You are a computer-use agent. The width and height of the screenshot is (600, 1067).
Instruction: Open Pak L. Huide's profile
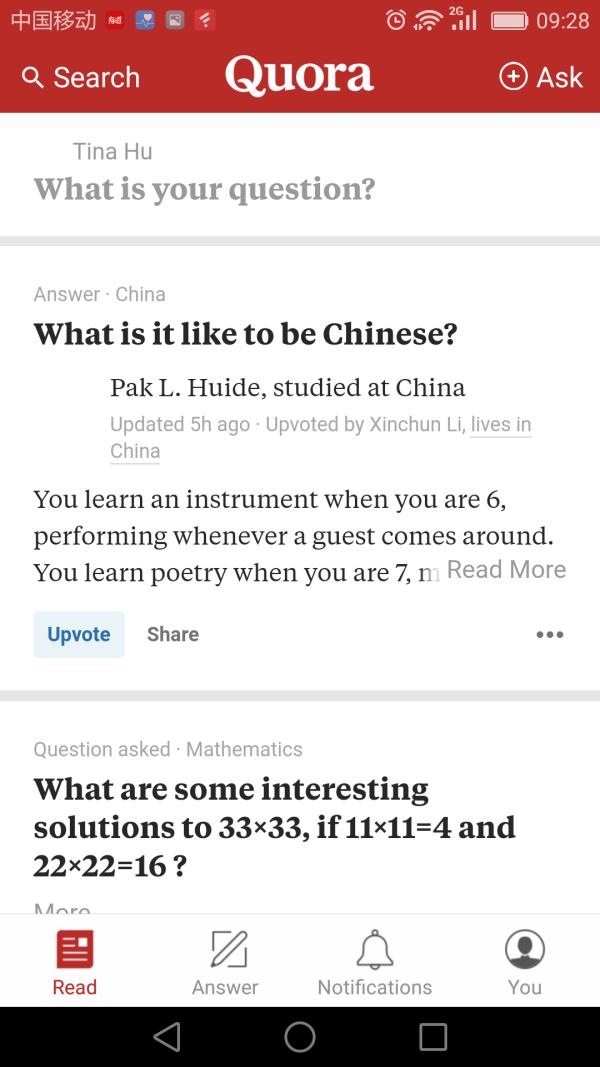(287, 388)
